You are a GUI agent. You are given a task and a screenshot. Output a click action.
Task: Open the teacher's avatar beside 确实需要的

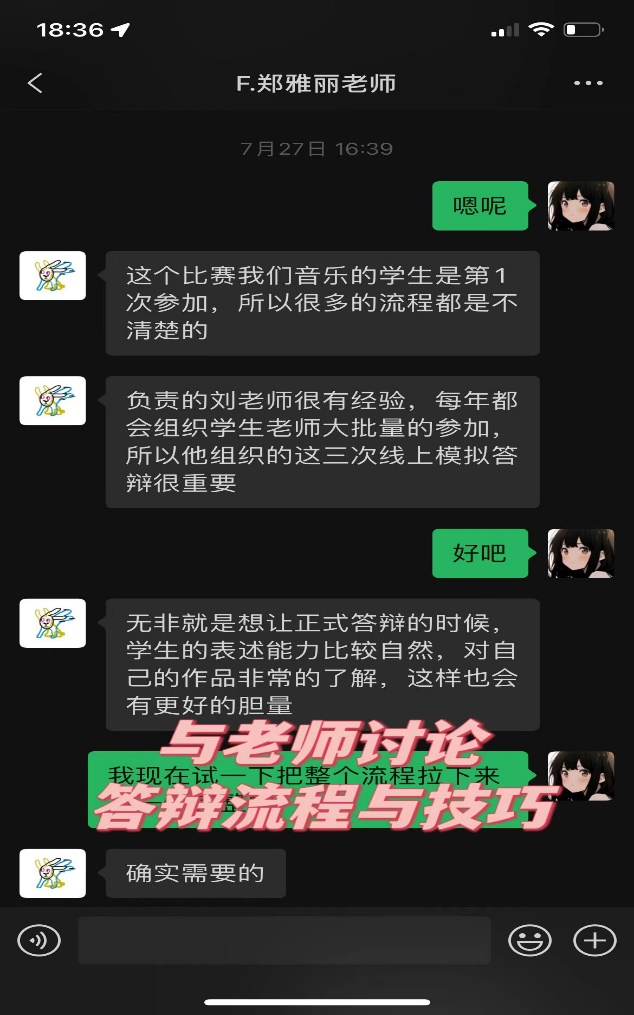click(x=53, y=873)
